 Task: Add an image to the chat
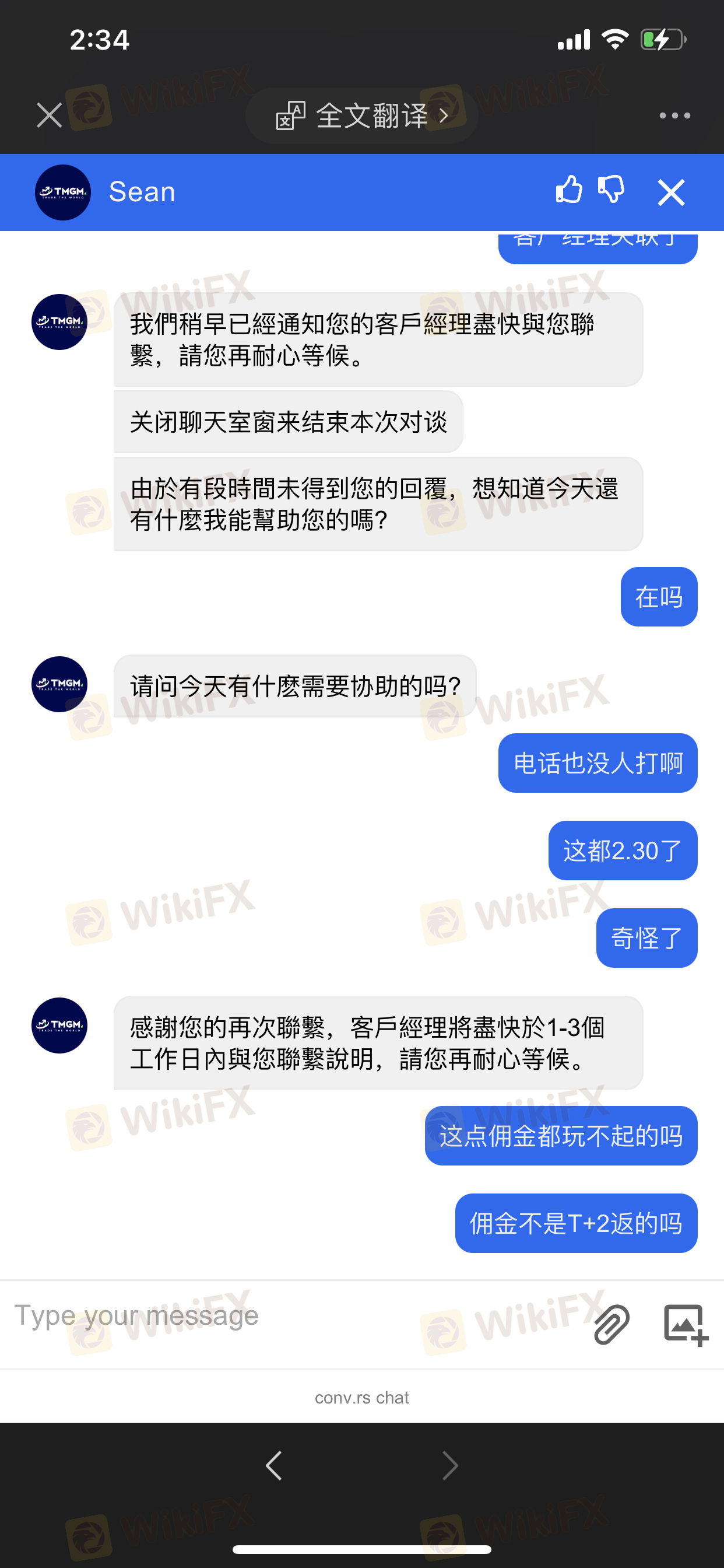click(686, 1324)
